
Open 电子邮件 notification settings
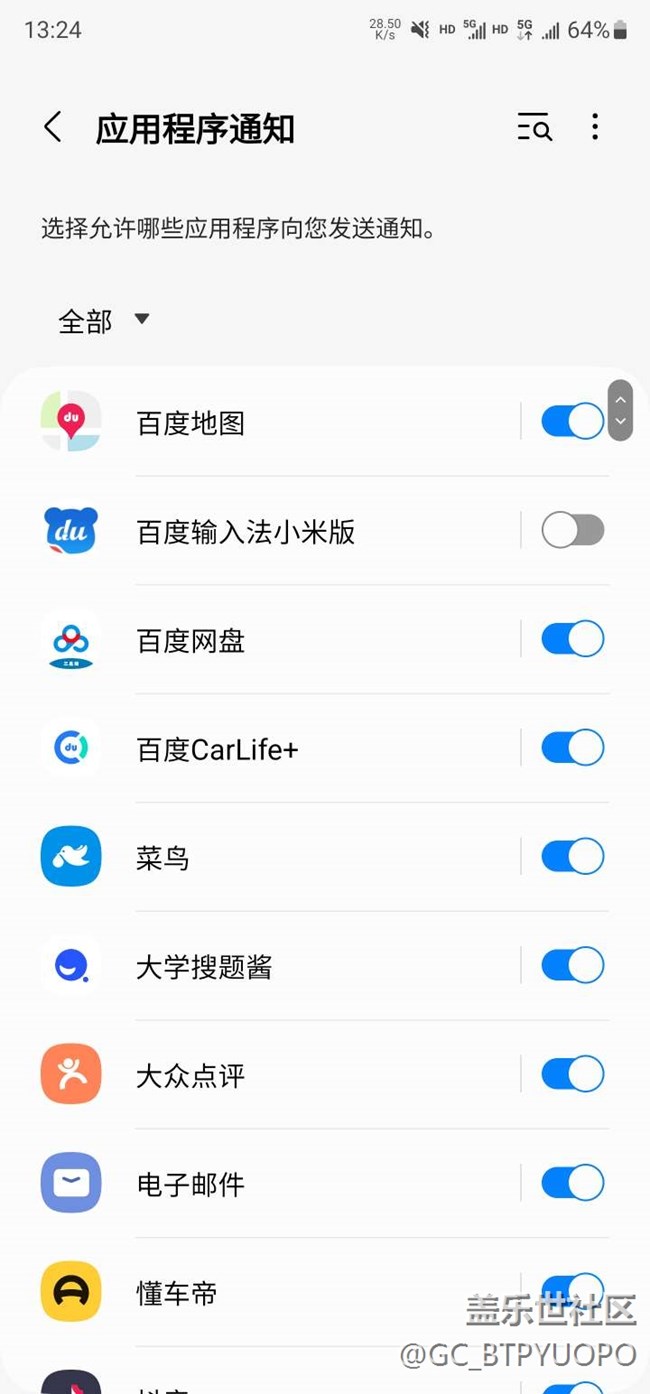(270, 1184)
